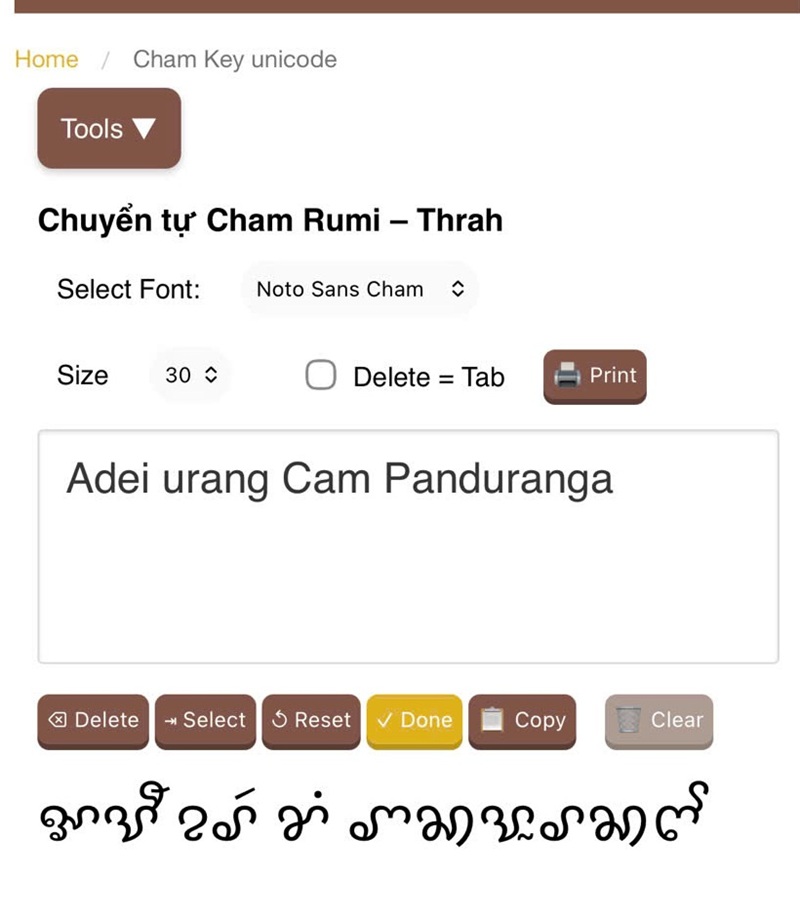
Task: Tap the Select button
Action: coord(205,720)
